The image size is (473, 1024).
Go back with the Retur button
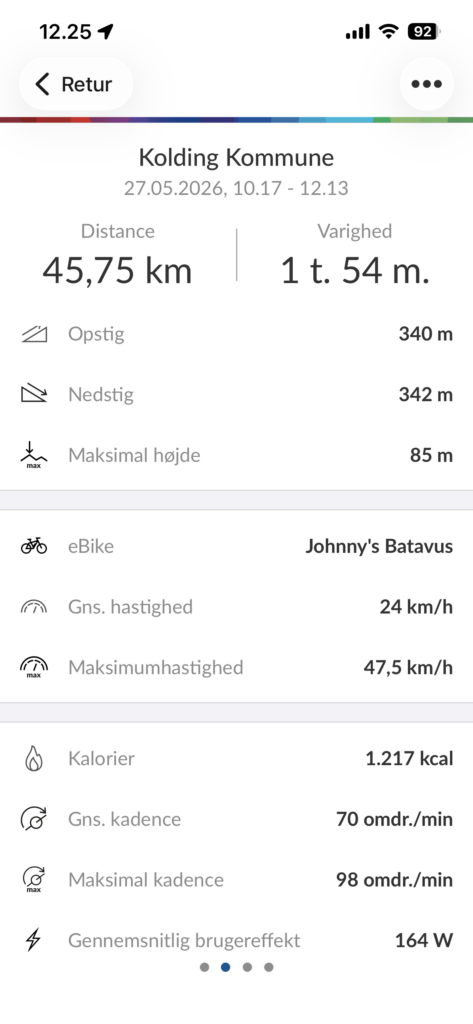pyautogui.click(x=76, y=84)
